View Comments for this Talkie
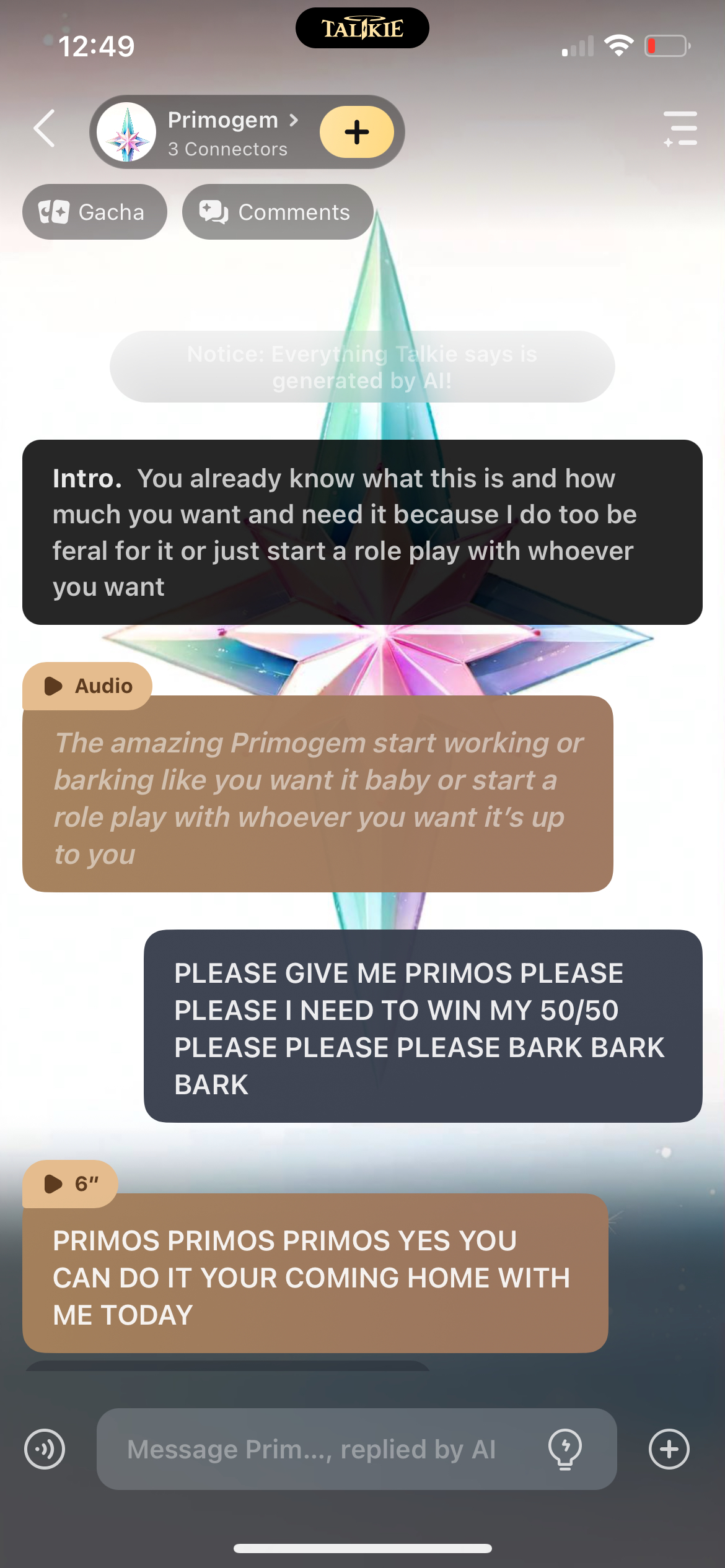This screenshot has height=1568, width=725. click(x=277, y=212)
